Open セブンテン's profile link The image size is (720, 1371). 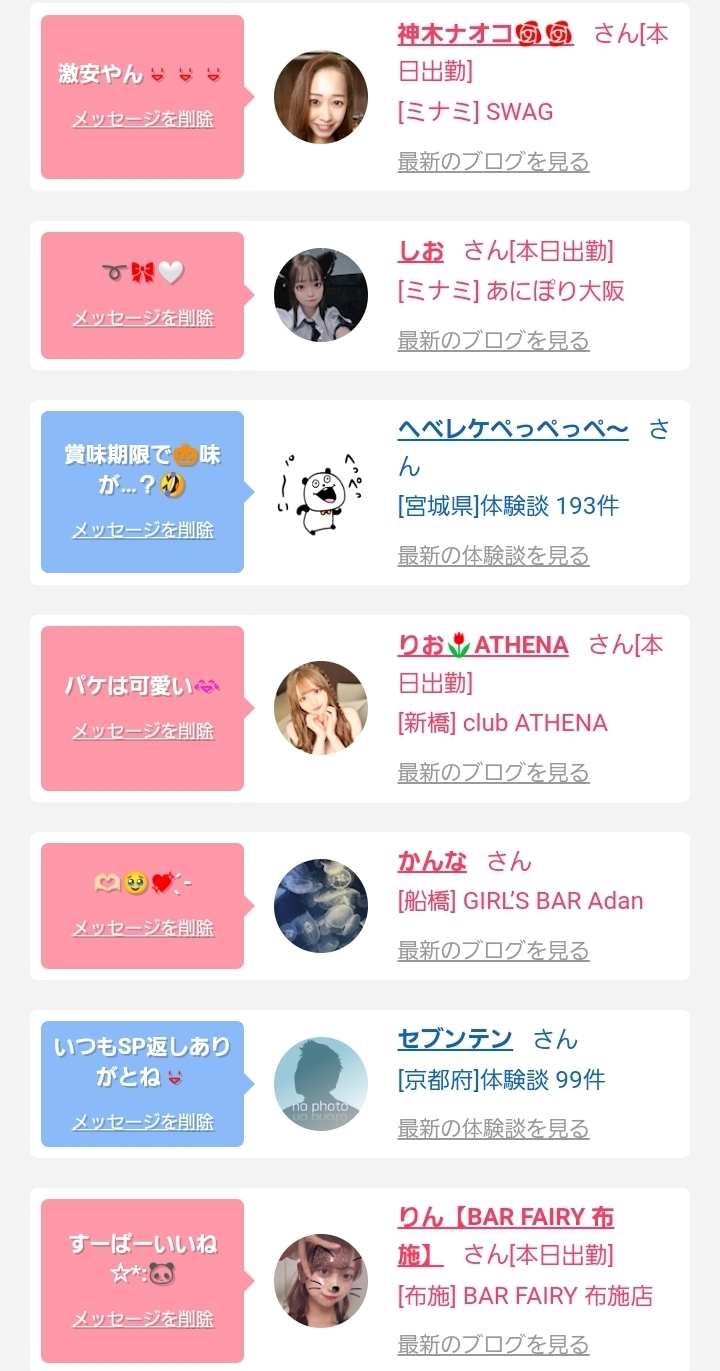pos(455,1040)
